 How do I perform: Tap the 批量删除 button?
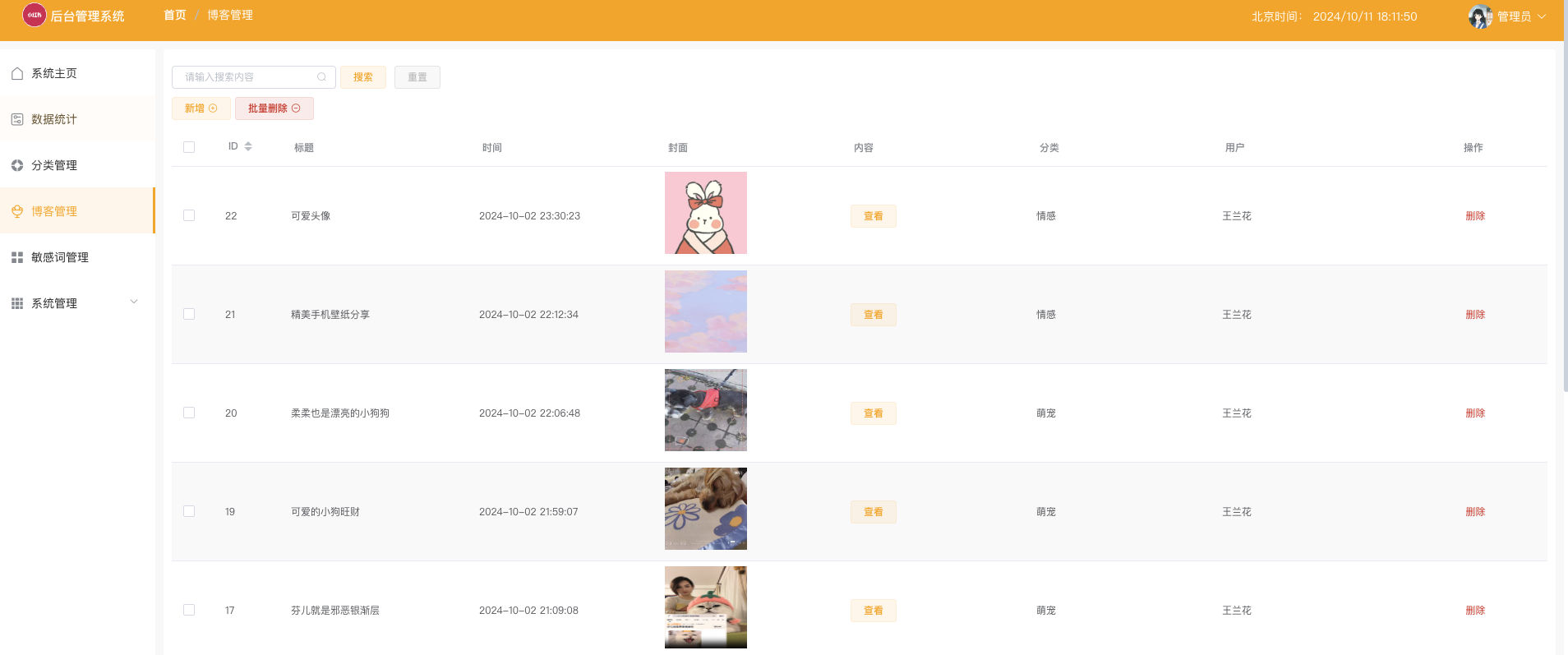274,108
